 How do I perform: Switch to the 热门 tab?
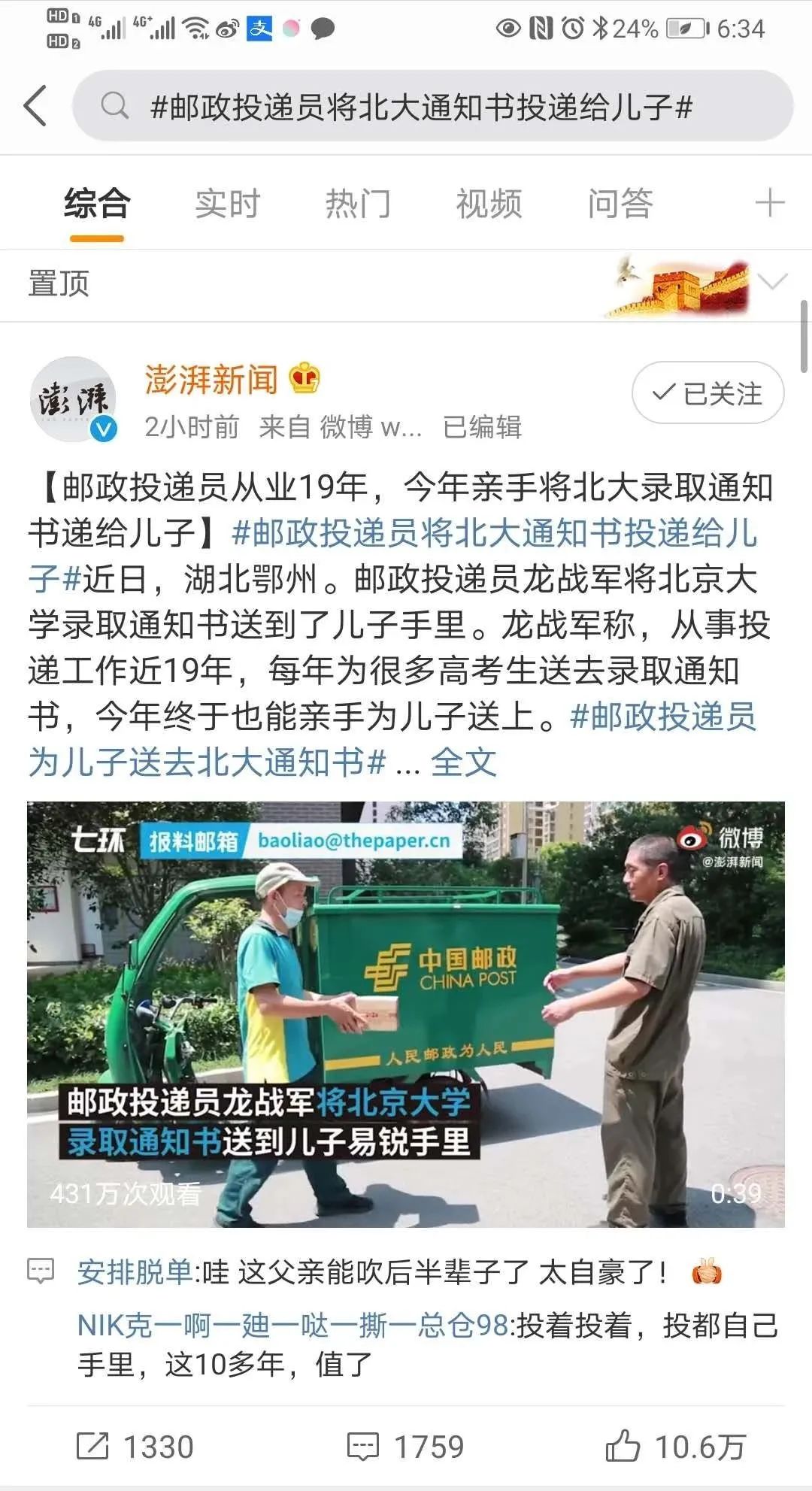coord(358,204)
